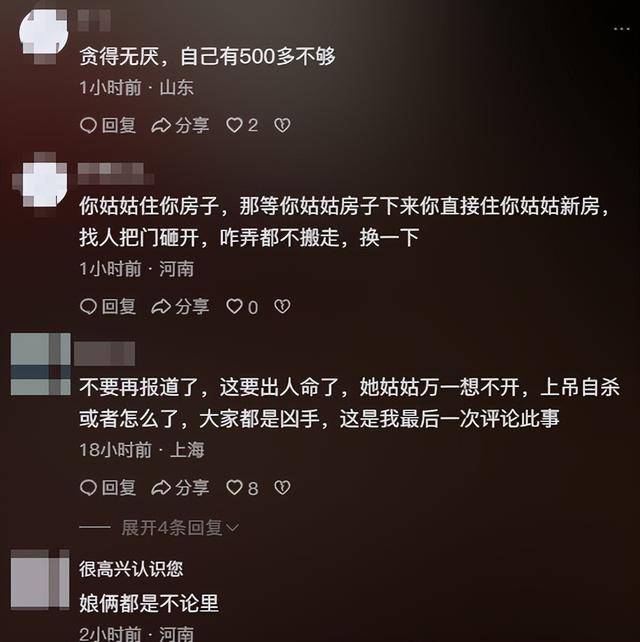Screen dimensions: 640x642
Task: Open the avatar of the 上海 commenter
Action: (x=40, y=365)
